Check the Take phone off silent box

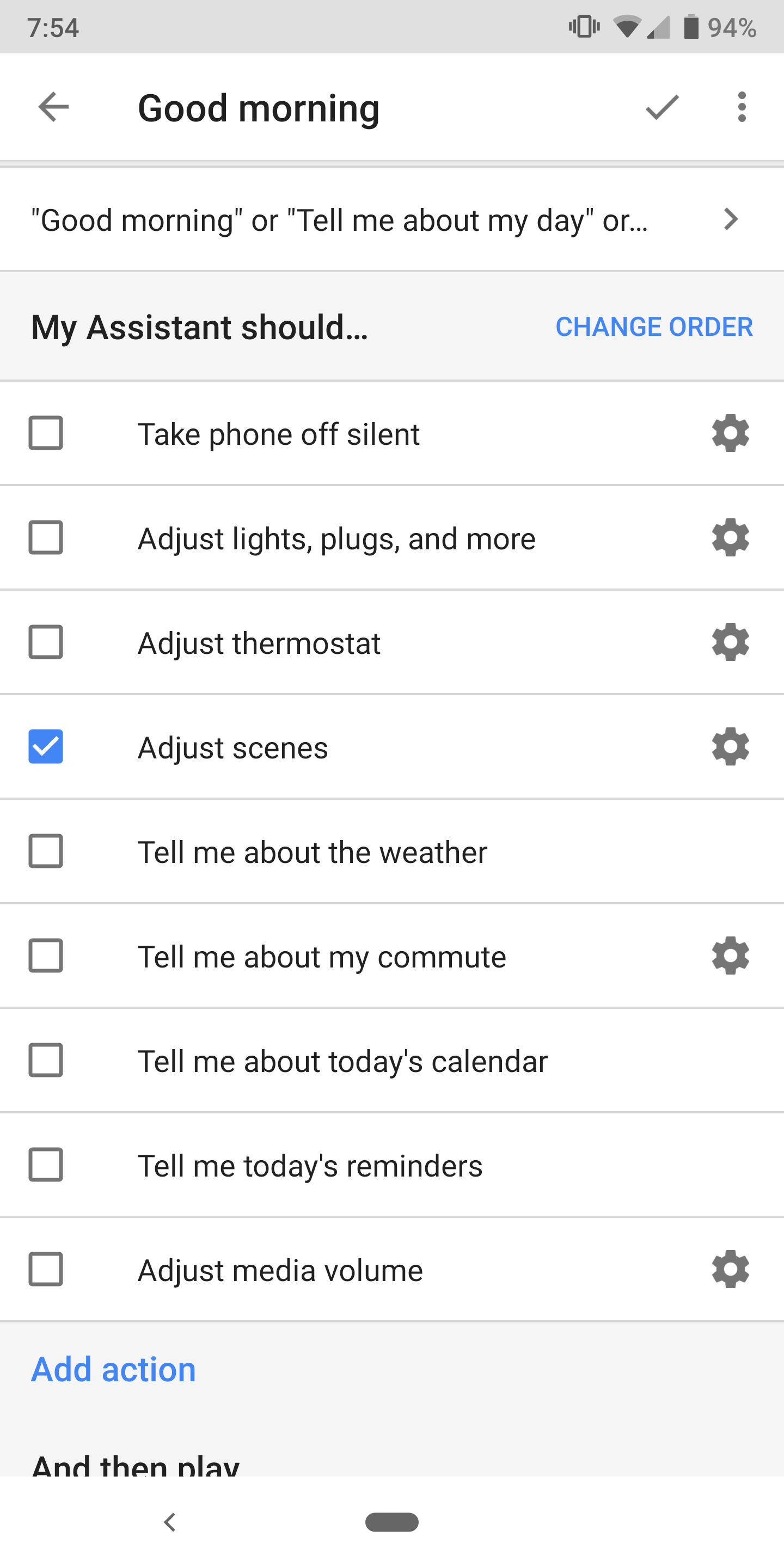[46, 433]
